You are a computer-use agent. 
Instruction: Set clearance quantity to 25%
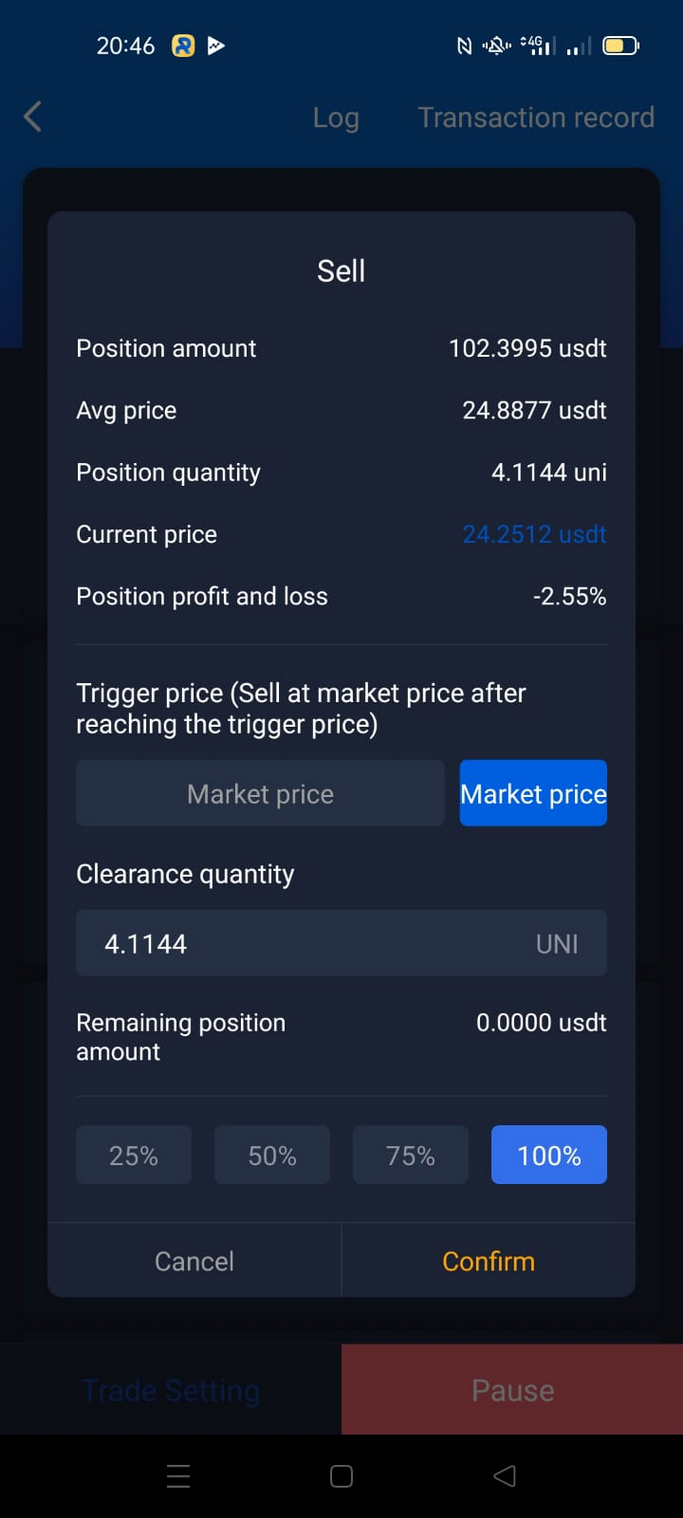pos(134,1155)
